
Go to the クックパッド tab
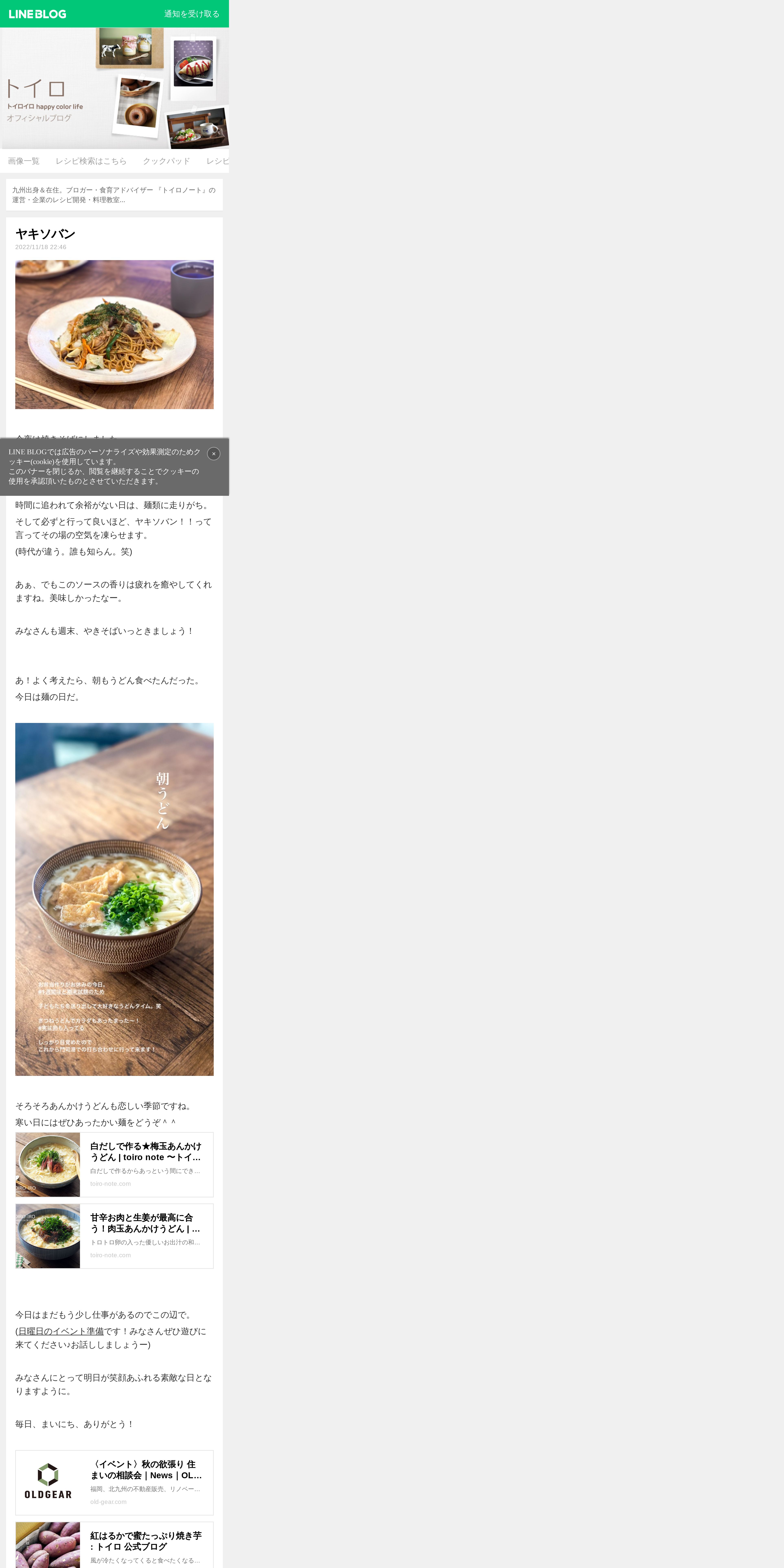pyautogui.click(x=166, y=161)
